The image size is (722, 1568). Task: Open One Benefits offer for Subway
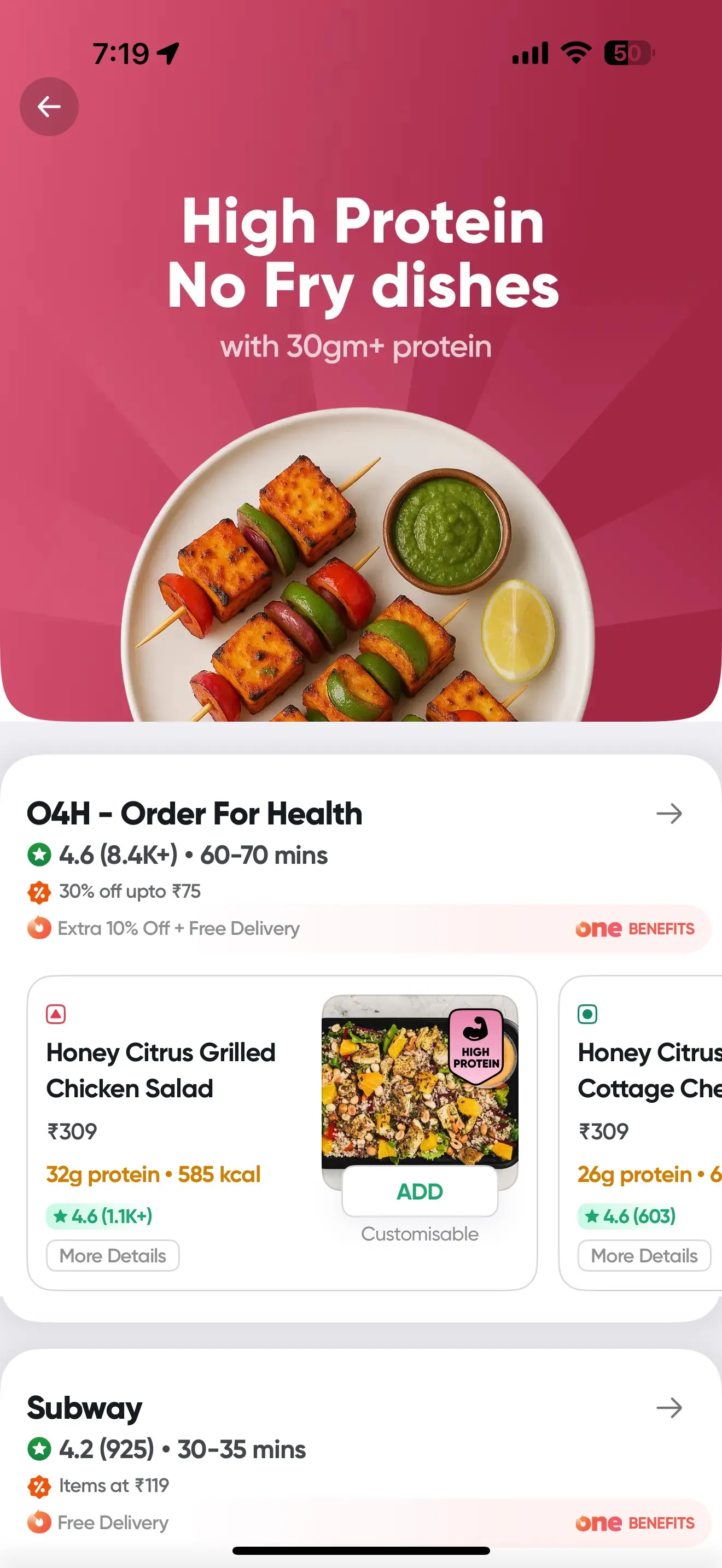click(x=634, y=1523)
